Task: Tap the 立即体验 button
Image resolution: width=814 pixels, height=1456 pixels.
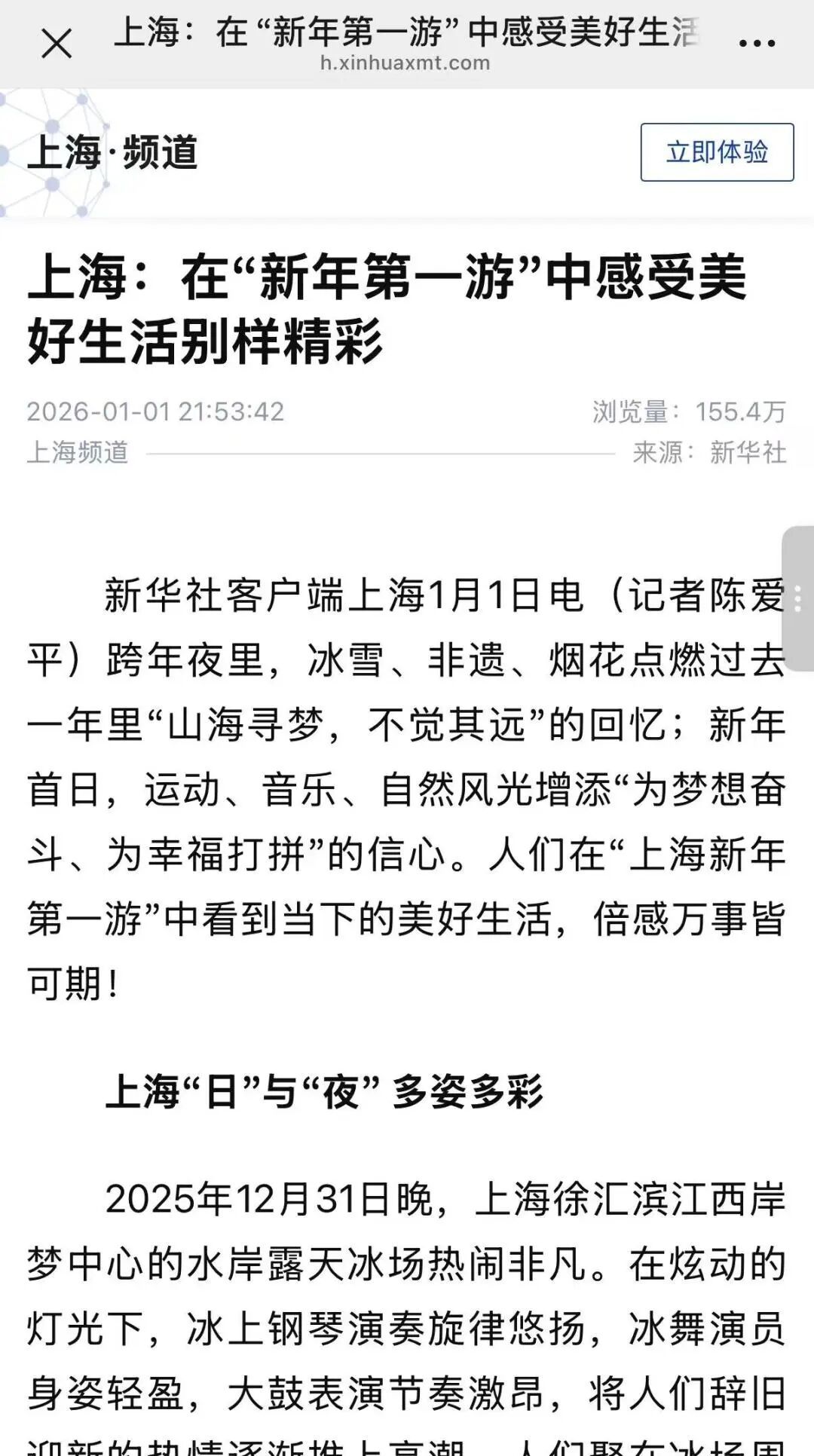Action: [717, 152]
